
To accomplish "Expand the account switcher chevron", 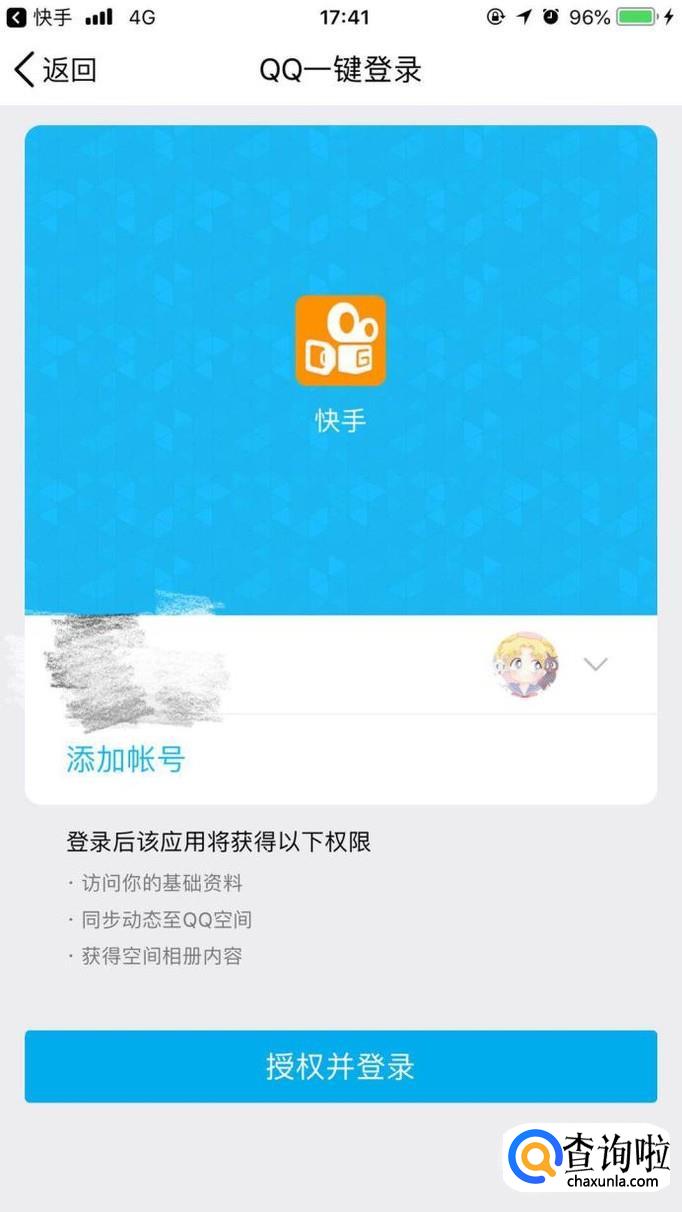I will (x=596, y=664).
